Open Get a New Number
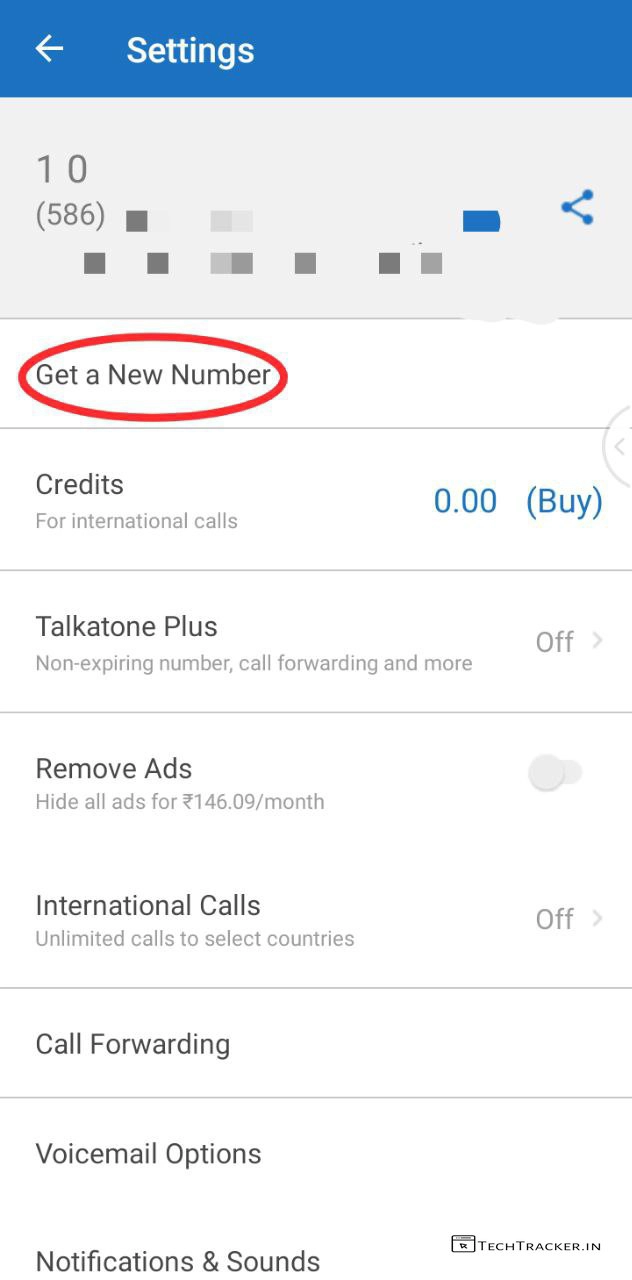Image resolution: width=632 pixels, height=1280 pixels. click(153, 375)
